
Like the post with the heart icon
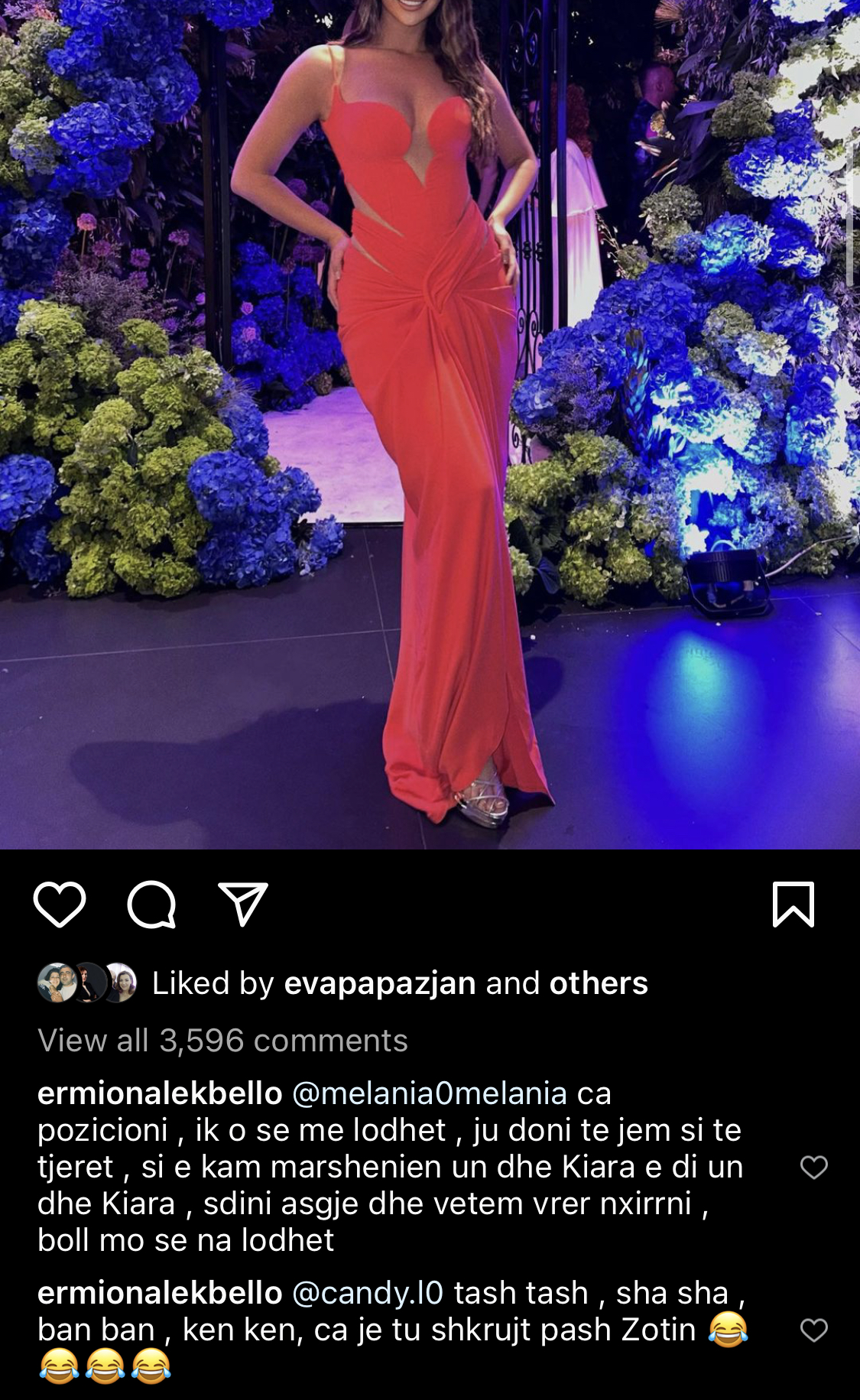[x=60, y=904]
